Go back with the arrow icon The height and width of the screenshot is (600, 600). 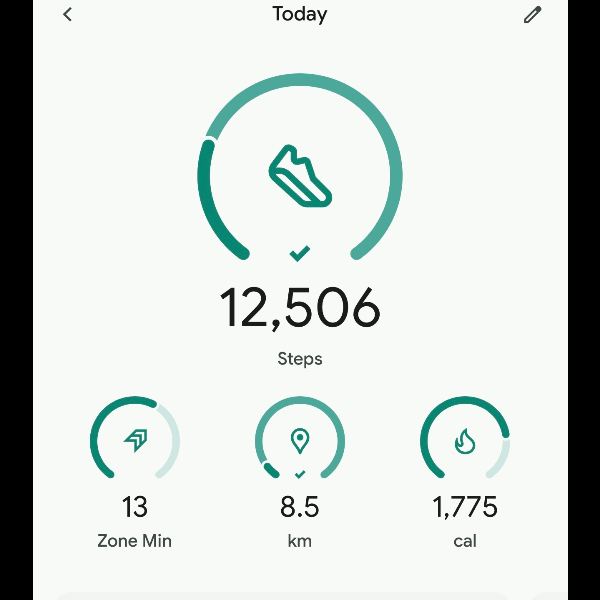coord(67,15)
